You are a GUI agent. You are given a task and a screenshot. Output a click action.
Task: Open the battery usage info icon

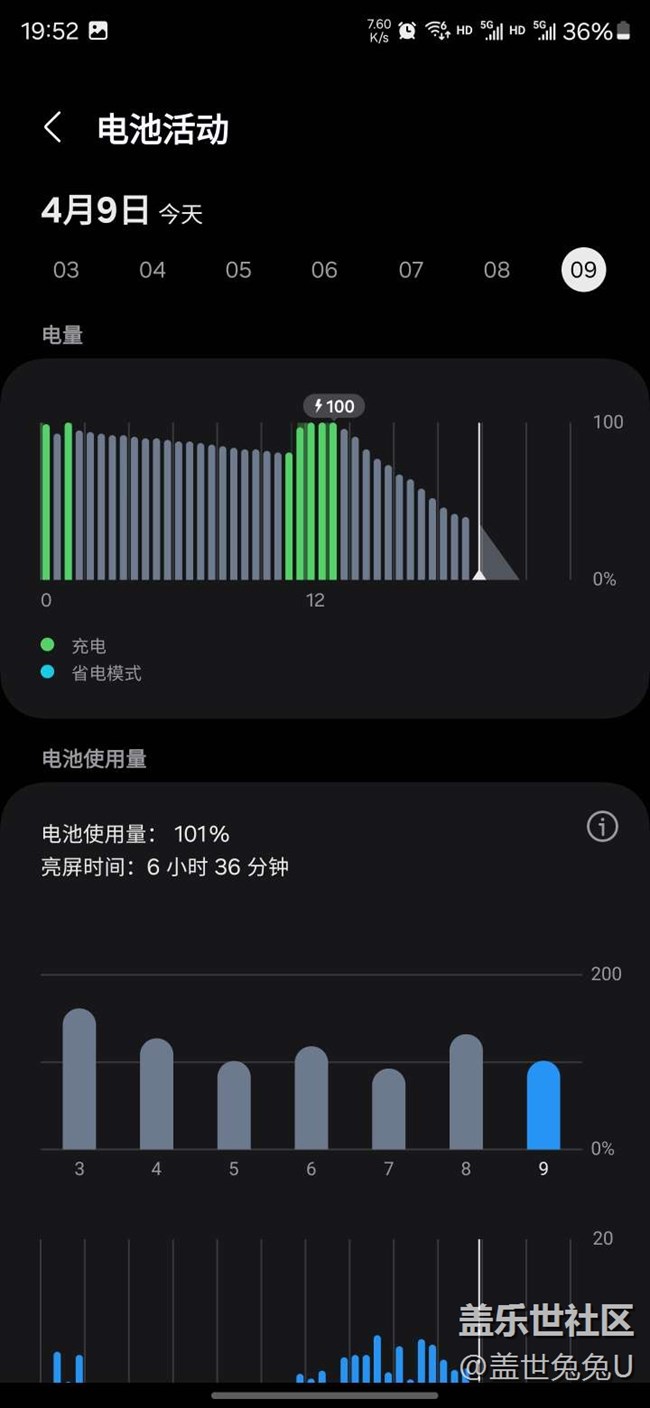click(602, 827)
